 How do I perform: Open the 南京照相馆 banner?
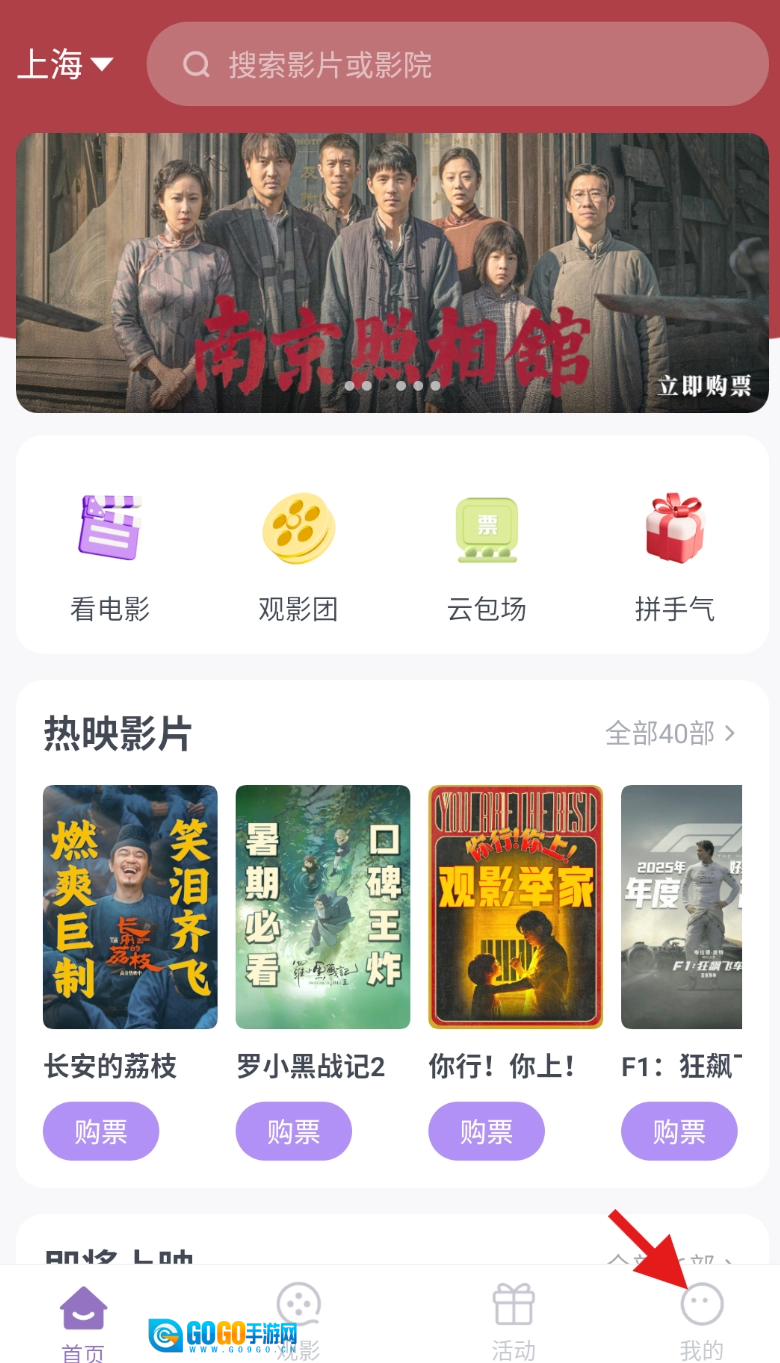(x=392, y=272)
